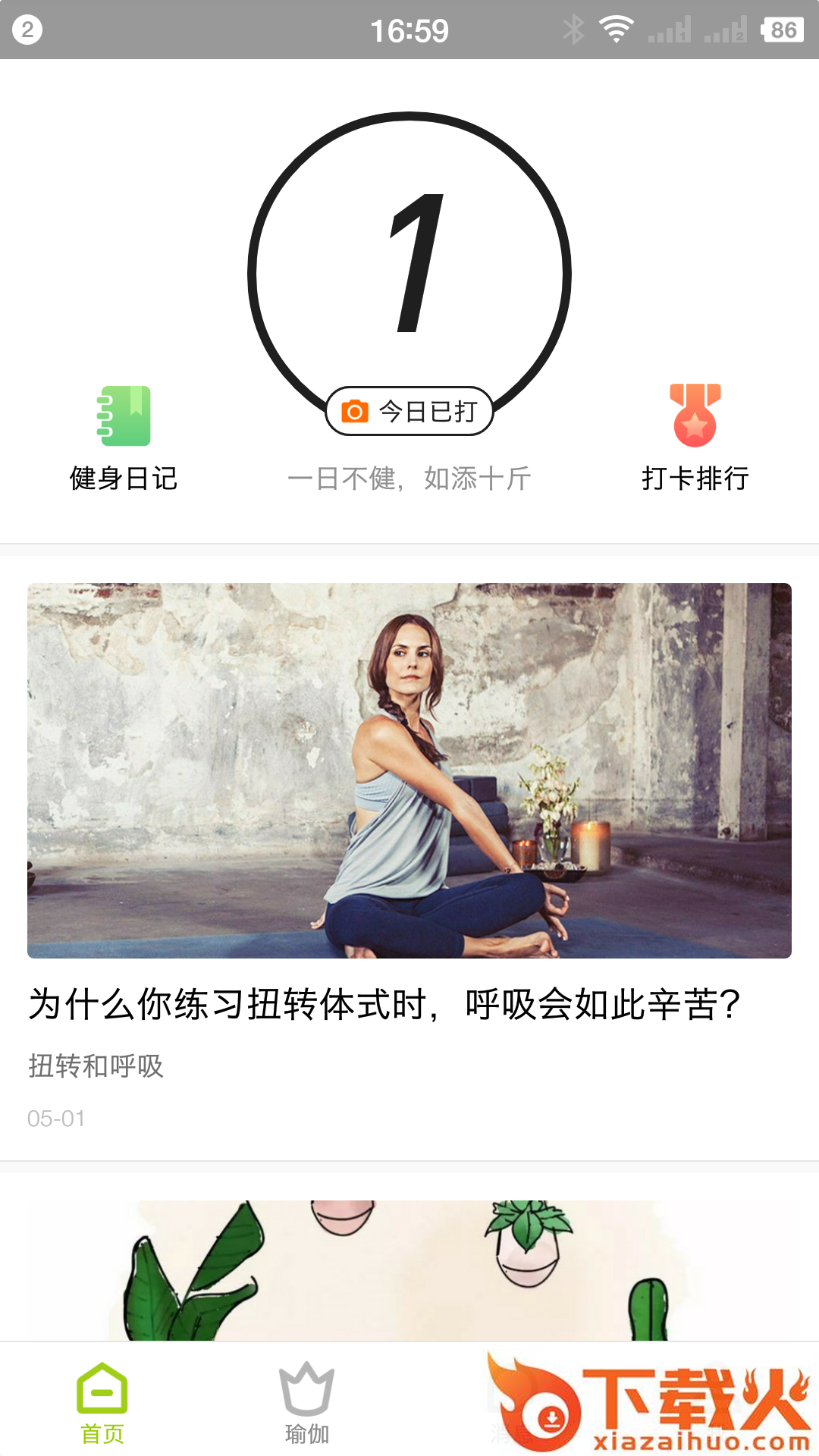Tap the 扭转和呼吸 topic label

(x=97, y=1066)
